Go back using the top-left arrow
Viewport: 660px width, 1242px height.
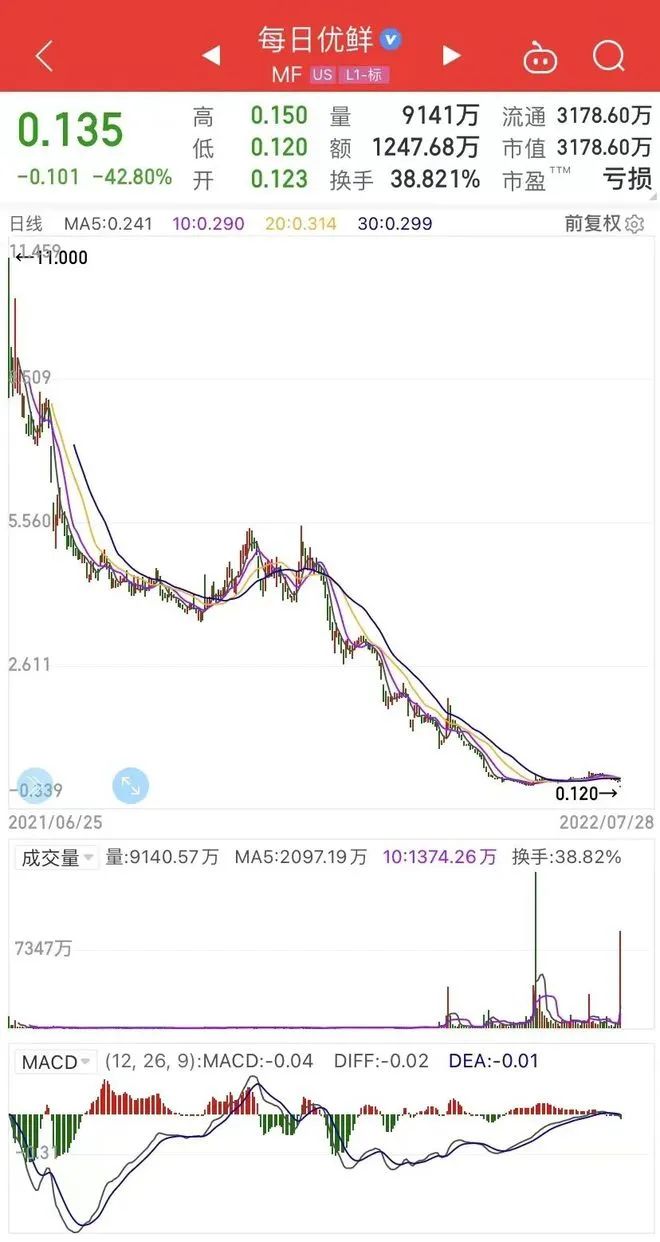pos(43,56)
